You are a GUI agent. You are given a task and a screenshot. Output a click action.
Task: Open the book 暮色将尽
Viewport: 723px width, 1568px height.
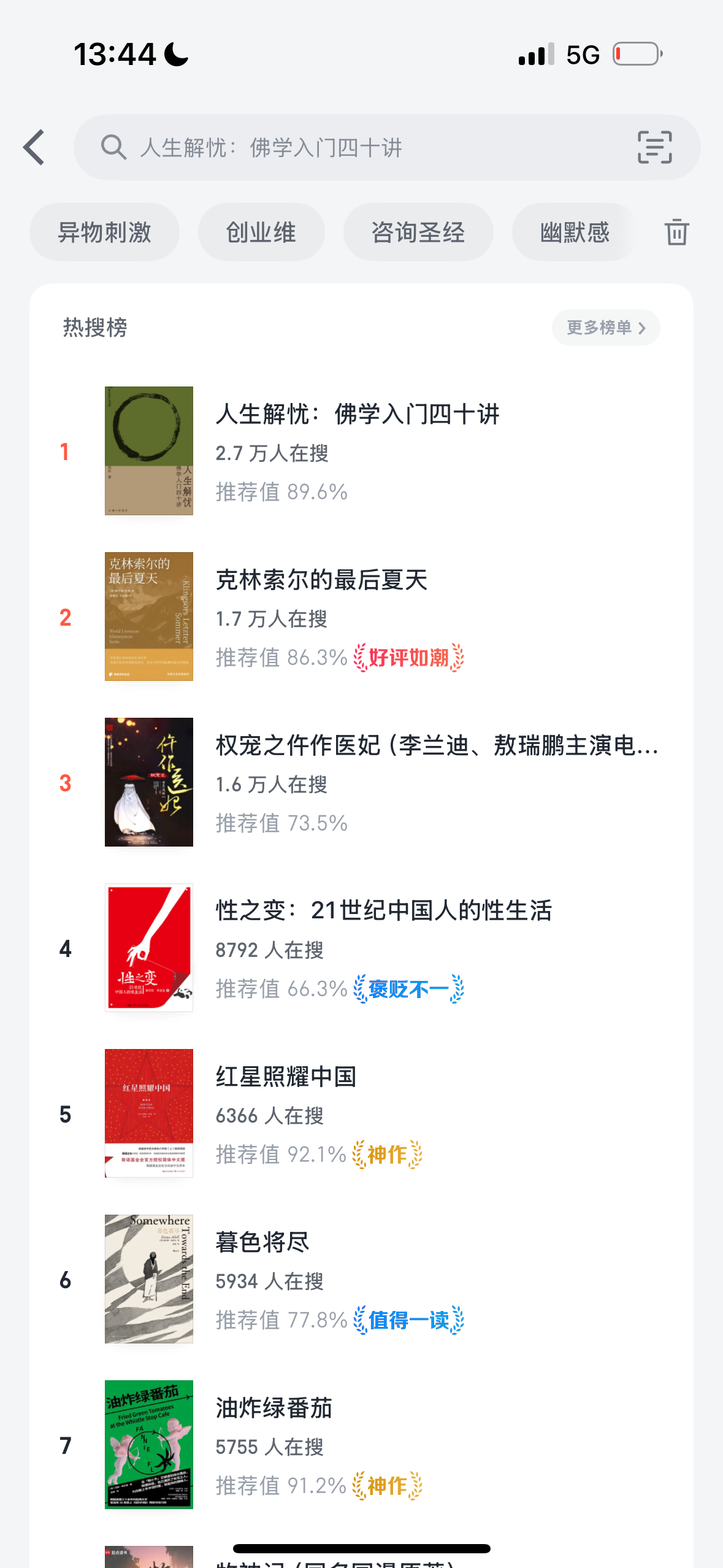point(361,1279)
